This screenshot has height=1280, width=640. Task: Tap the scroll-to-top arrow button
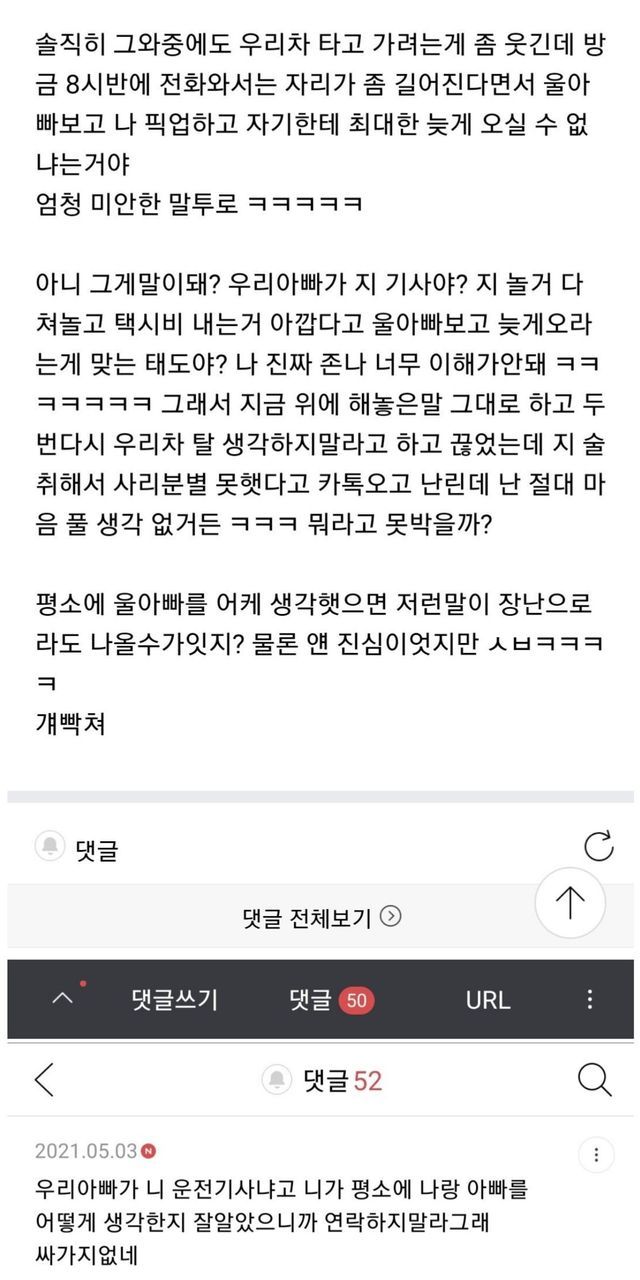570,902
